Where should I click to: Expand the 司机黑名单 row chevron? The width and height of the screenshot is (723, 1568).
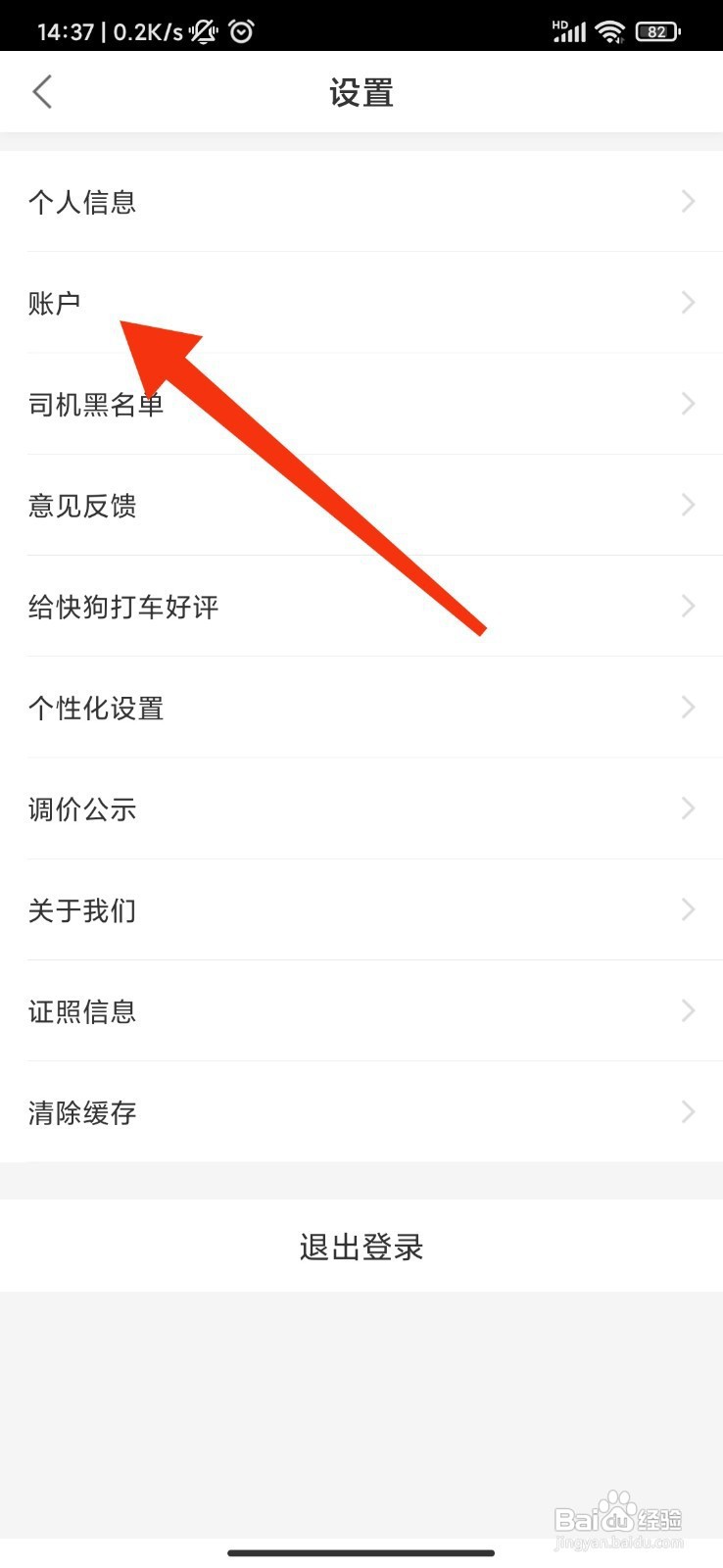tap(688, 403)
